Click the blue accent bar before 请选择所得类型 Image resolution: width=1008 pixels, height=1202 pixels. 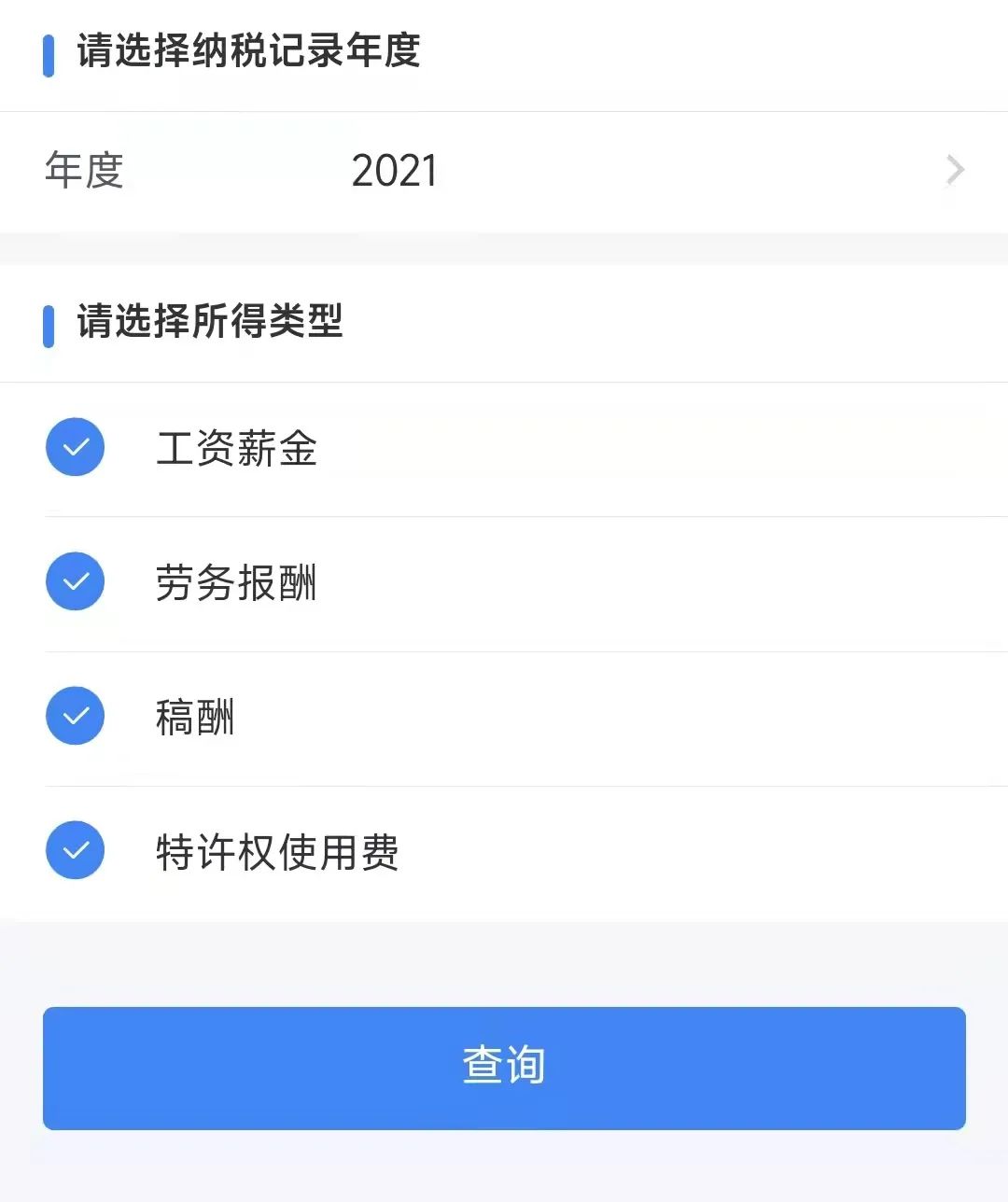48,324
